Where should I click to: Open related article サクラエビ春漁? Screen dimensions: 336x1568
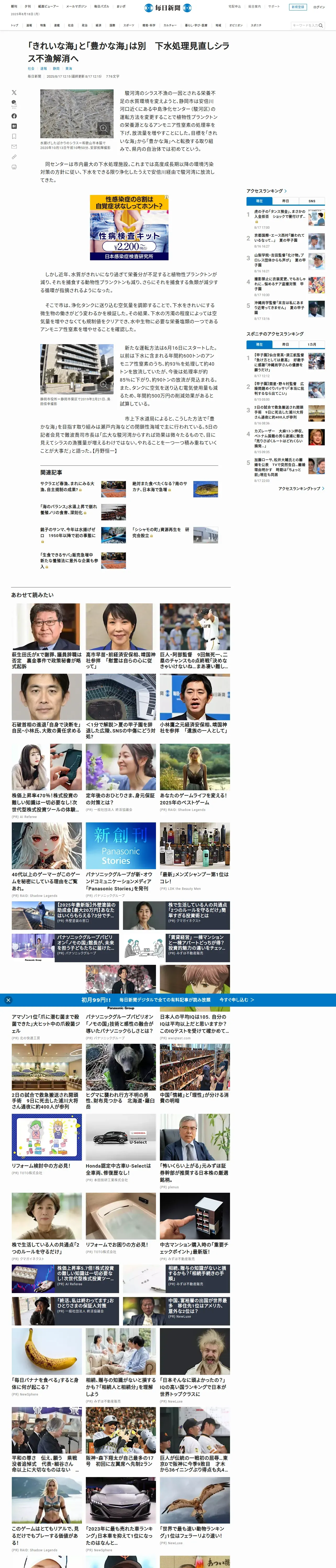67,486
